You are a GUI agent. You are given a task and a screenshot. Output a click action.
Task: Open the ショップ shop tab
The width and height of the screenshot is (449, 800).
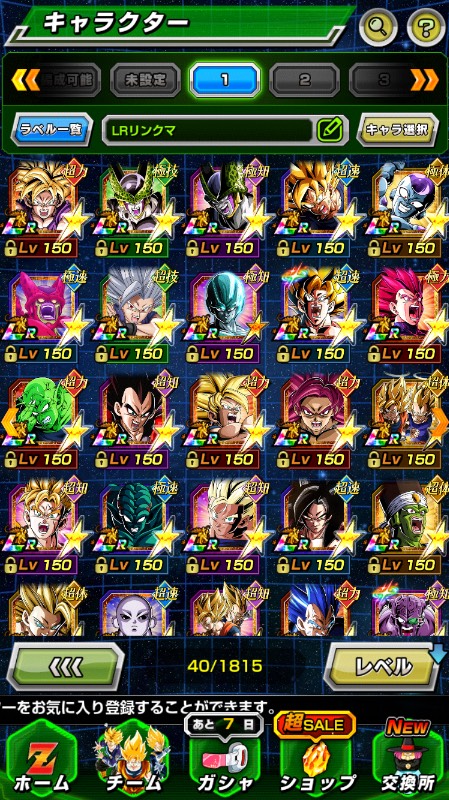[316, 760]
